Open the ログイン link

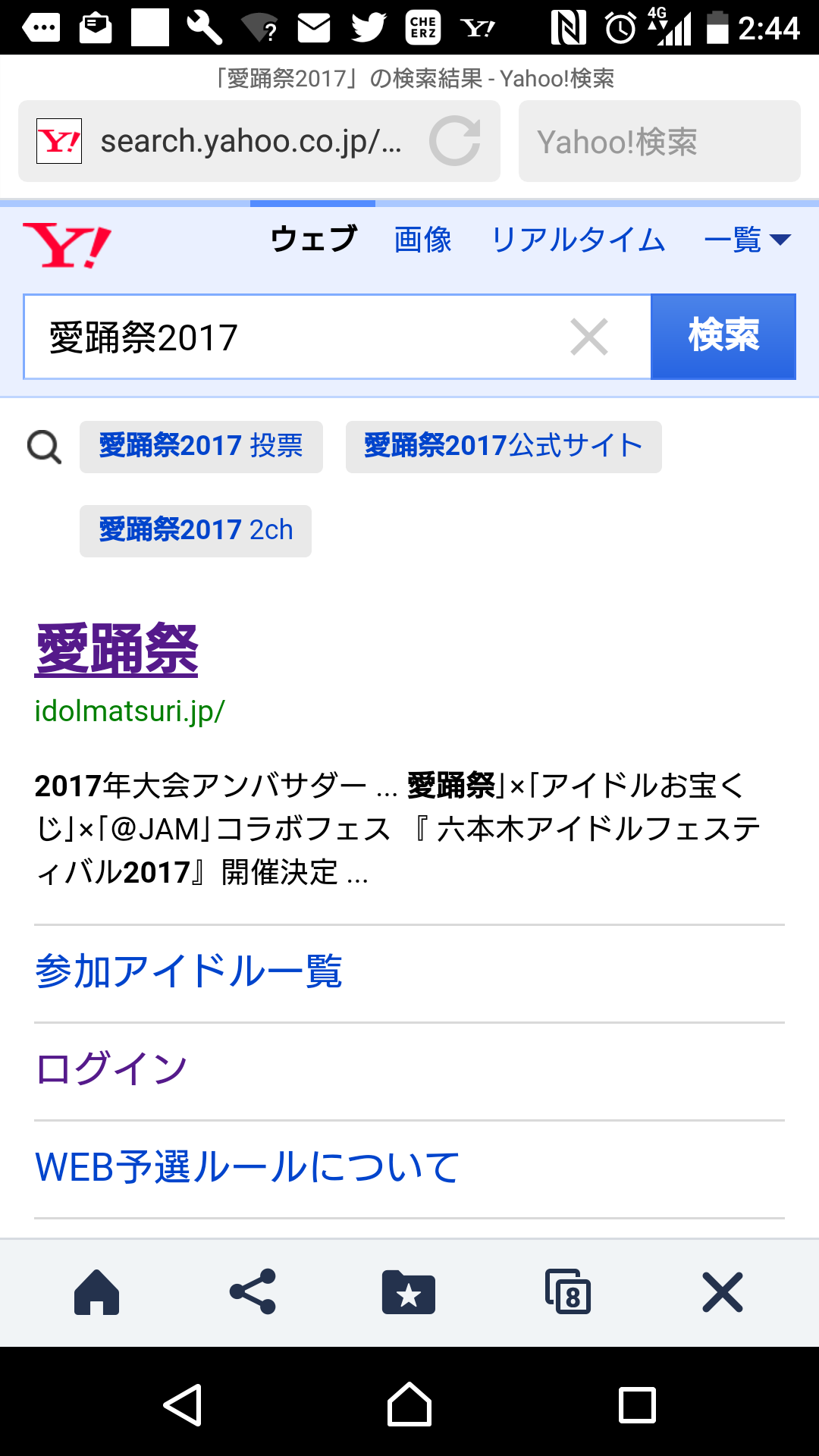pos(111,1069)
